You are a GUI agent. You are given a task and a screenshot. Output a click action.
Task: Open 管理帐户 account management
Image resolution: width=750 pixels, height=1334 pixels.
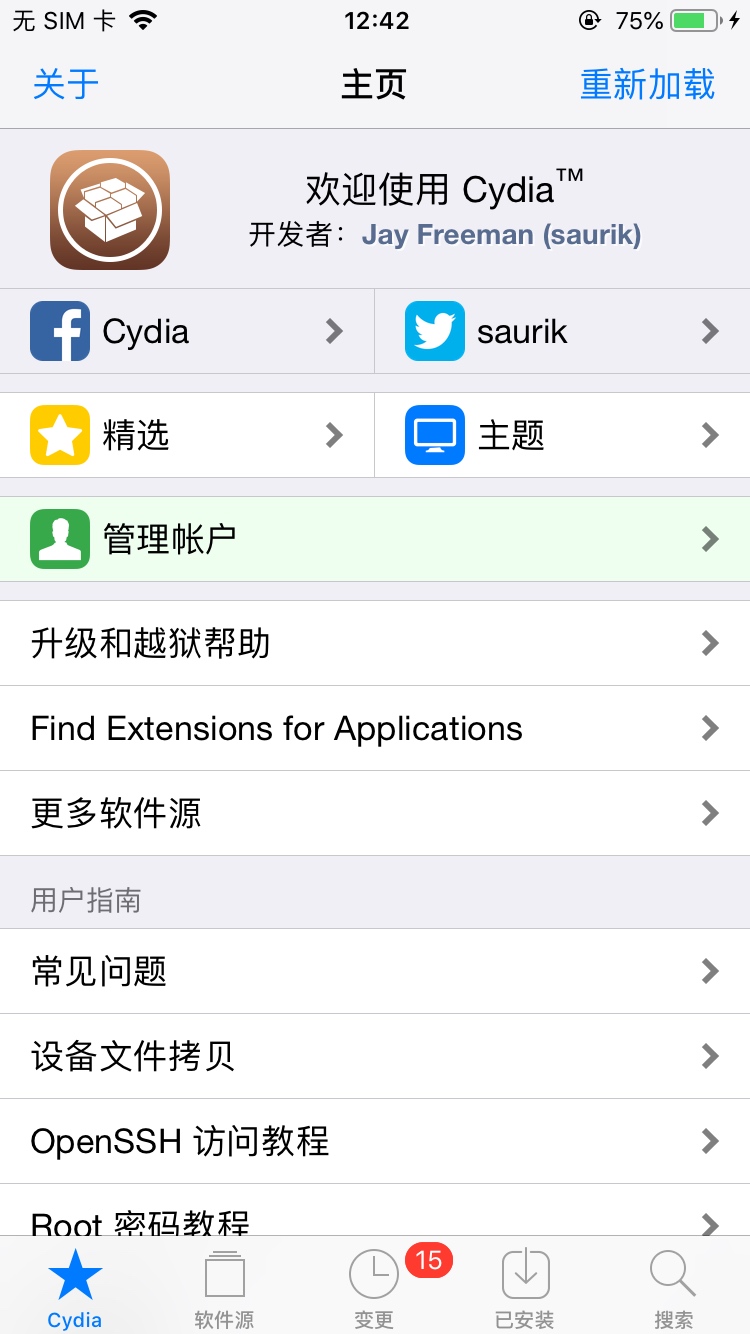[x=375, y=539]
